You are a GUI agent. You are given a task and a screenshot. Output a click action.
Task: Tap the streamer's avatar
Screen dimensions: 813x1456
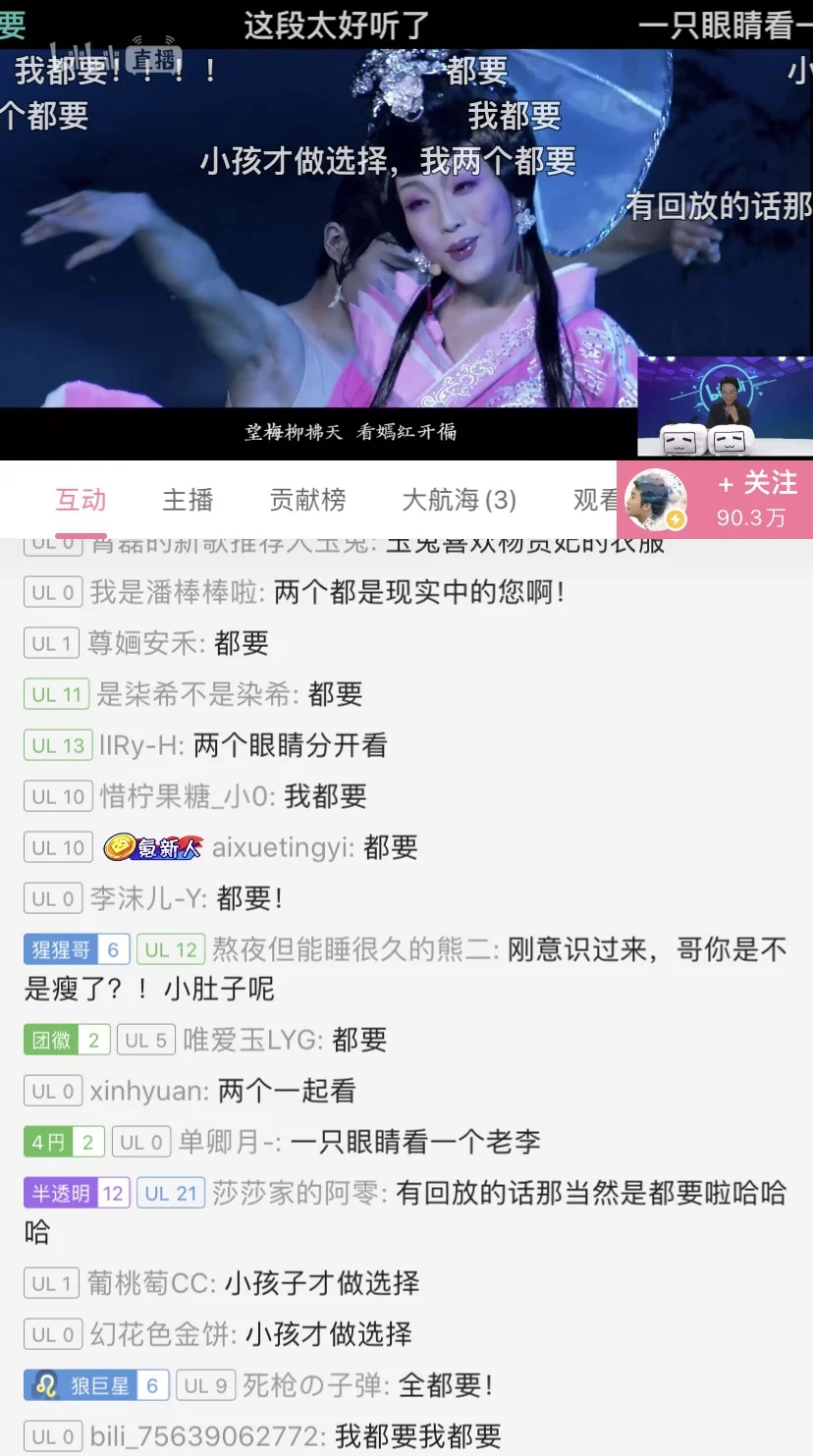pos(656,499)
